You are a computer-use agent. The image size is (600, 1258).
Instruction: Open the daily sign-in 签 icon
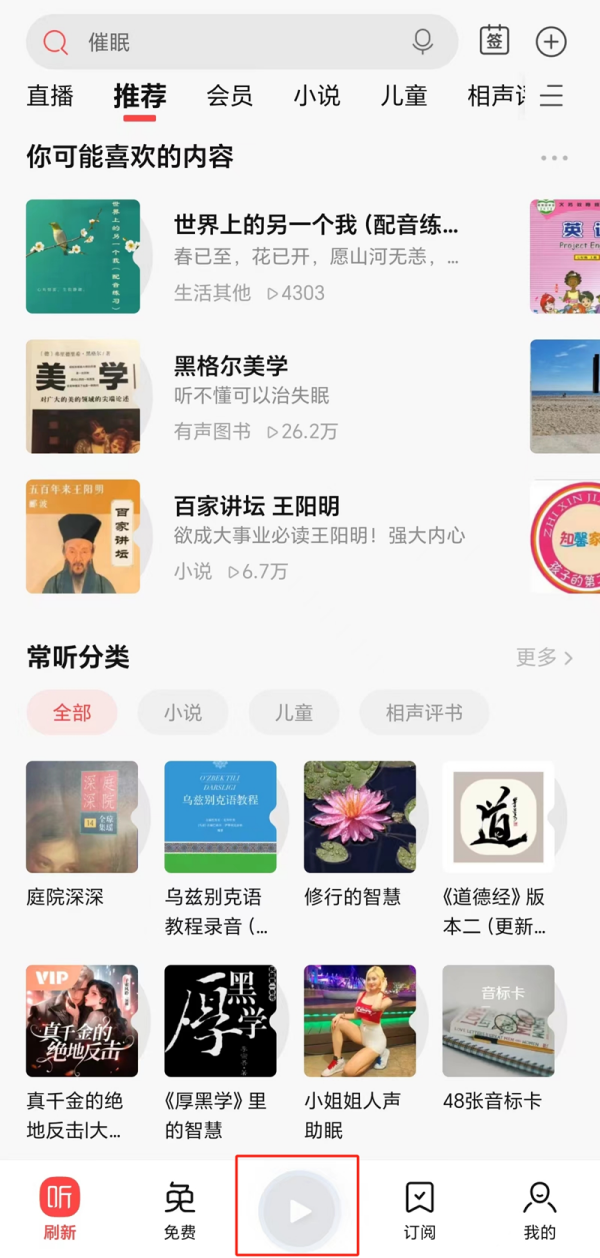(x=494, y=41)
